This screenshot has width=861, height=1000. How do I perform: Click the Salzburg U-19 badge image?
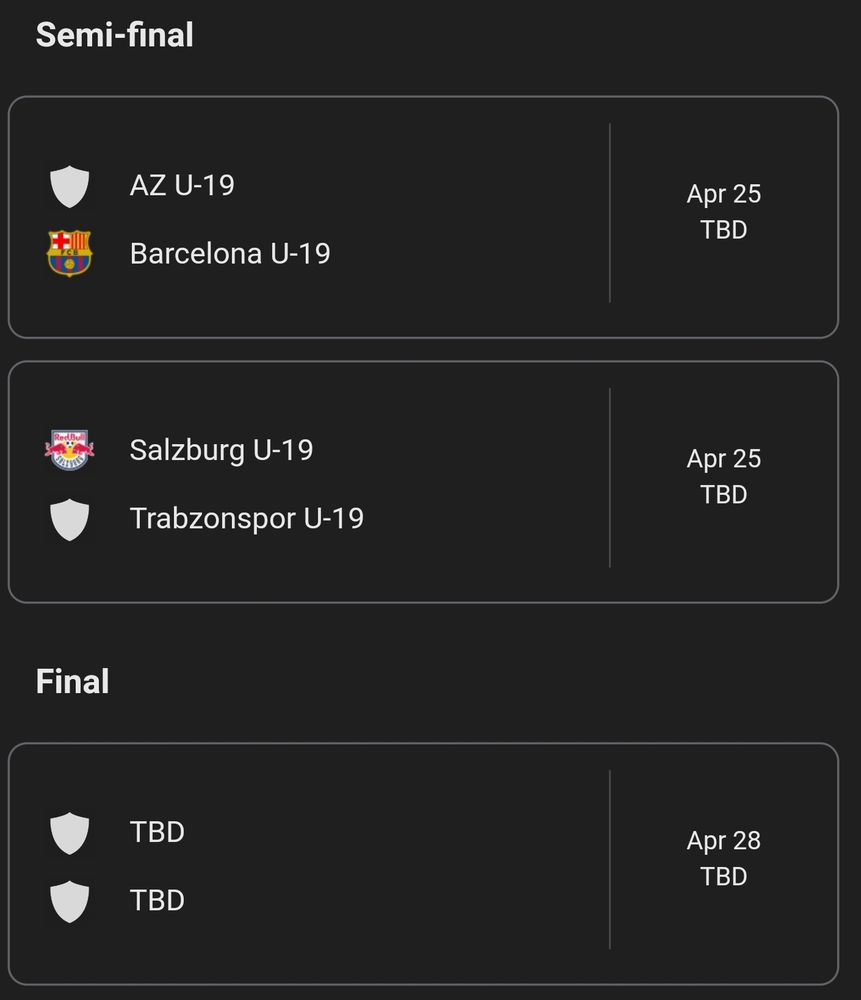pyautogui.click(x=69, y=450)
